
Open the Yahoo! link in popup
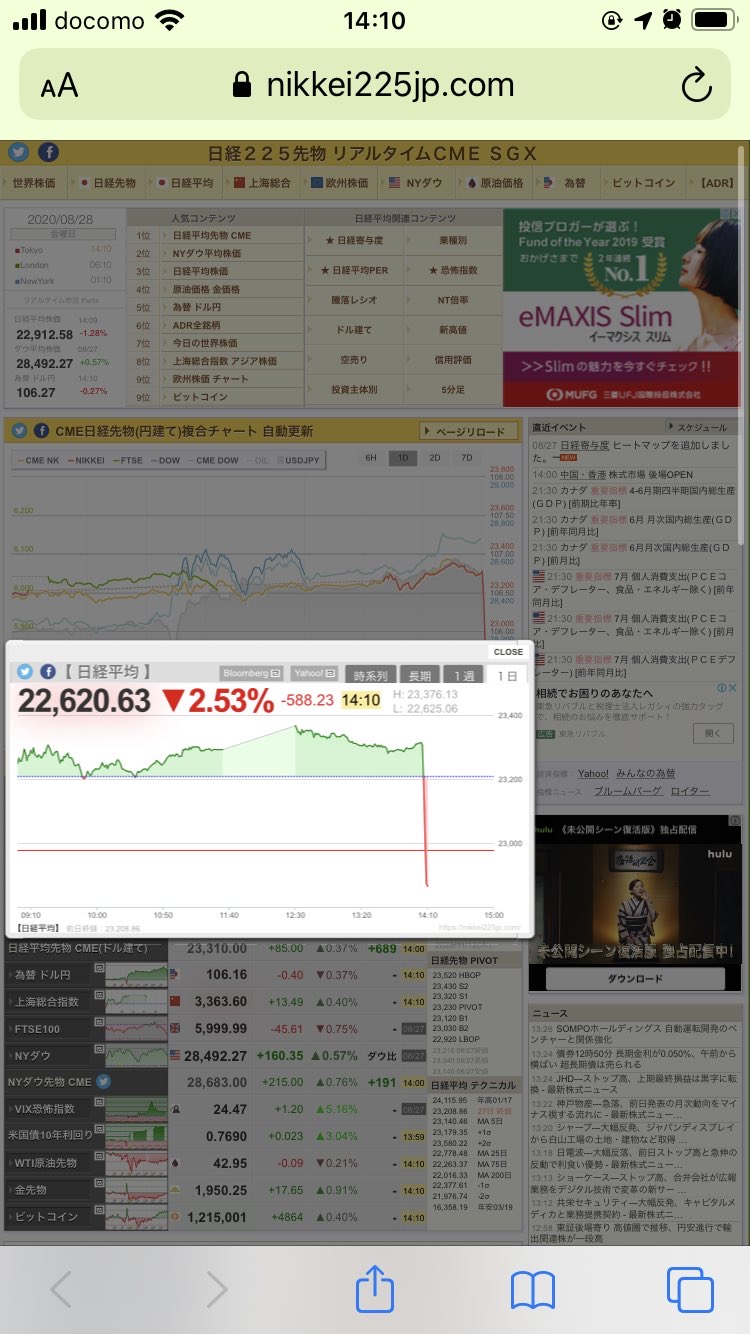(315, 673)
